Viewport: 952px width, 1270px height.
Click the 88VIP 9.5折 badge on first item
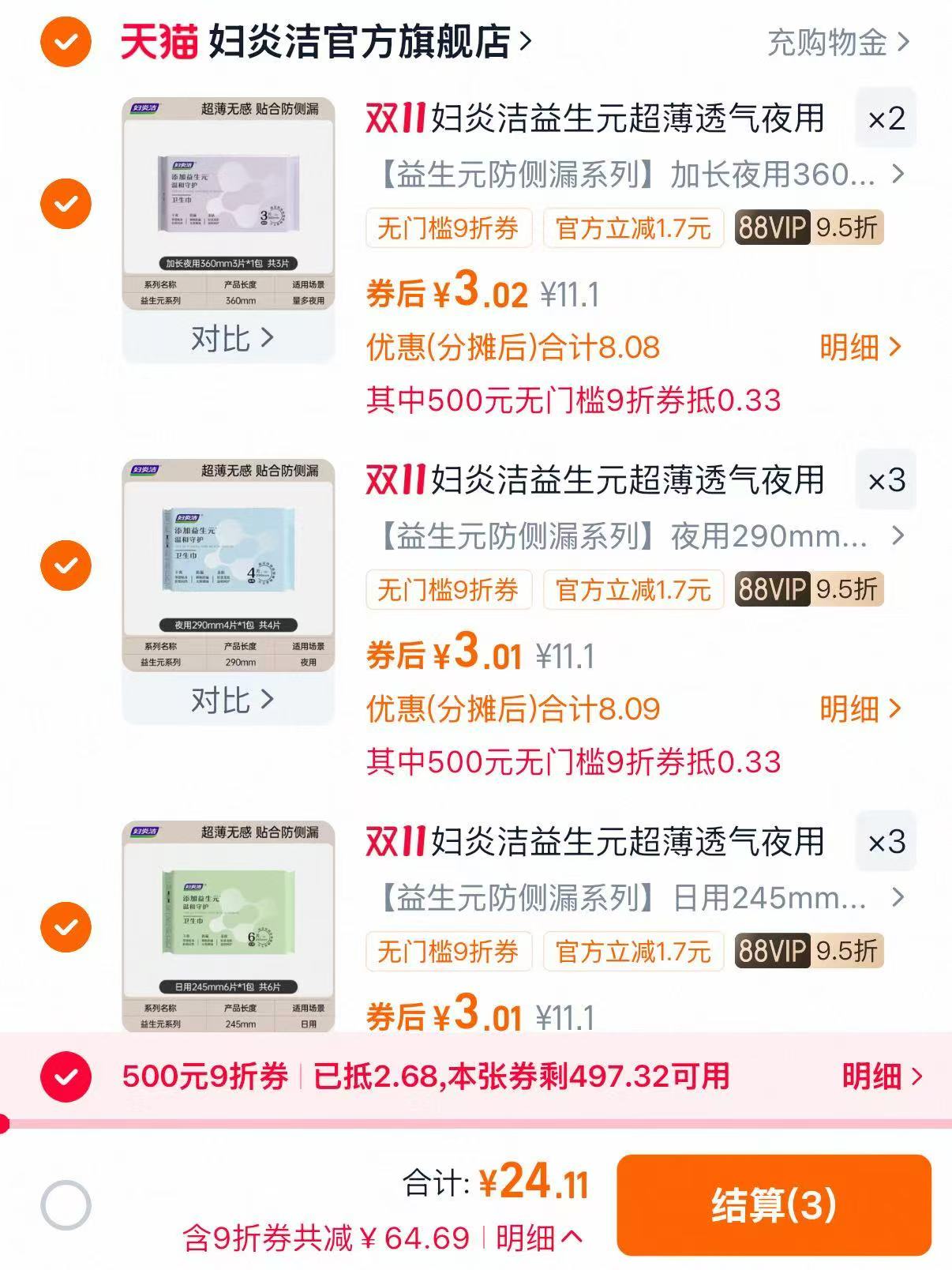(807, 227)
